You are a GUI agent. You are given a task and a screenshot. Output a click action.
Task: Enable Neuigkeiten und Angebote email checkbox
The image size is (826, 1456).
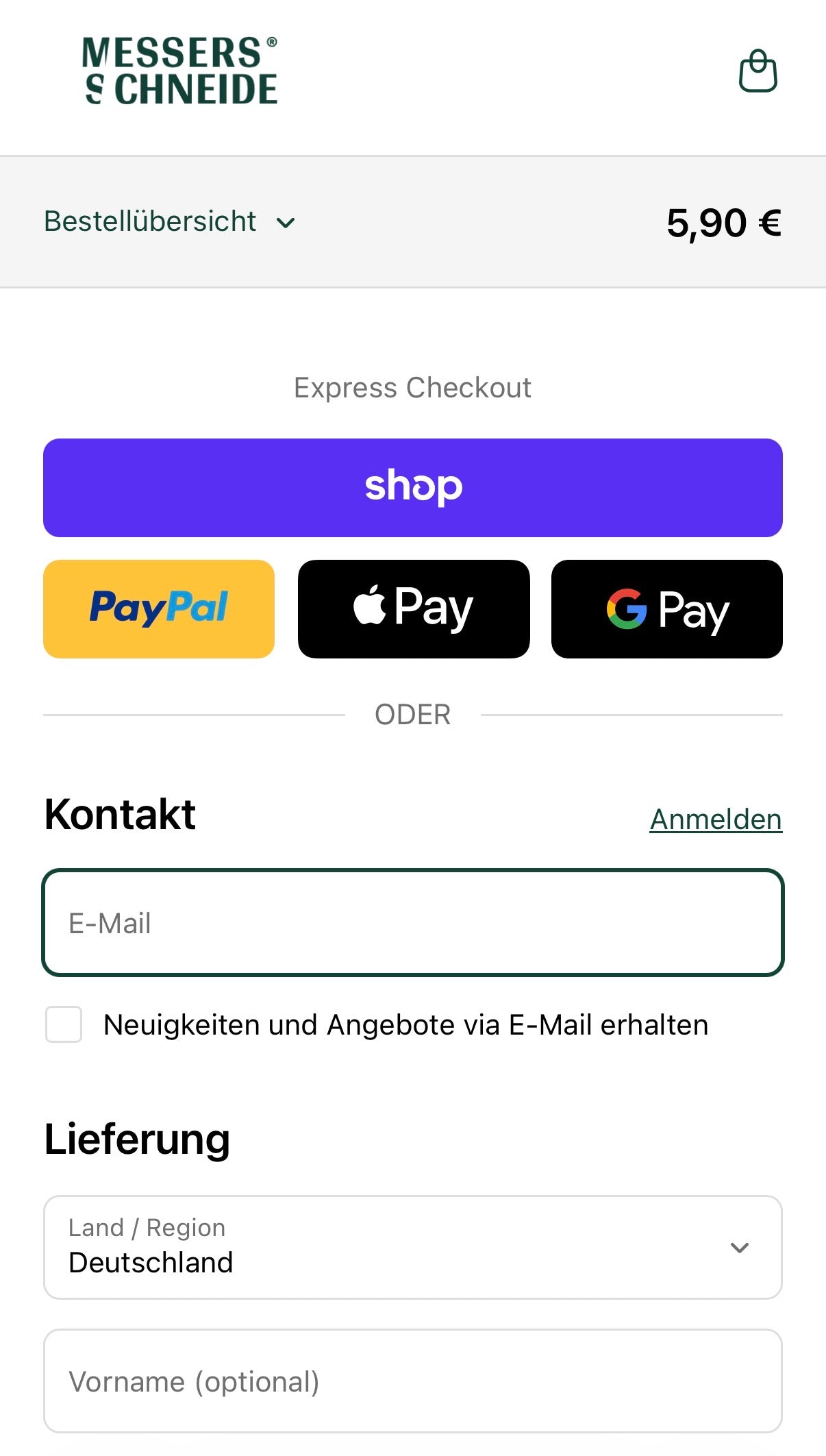tap(64, 1024)
